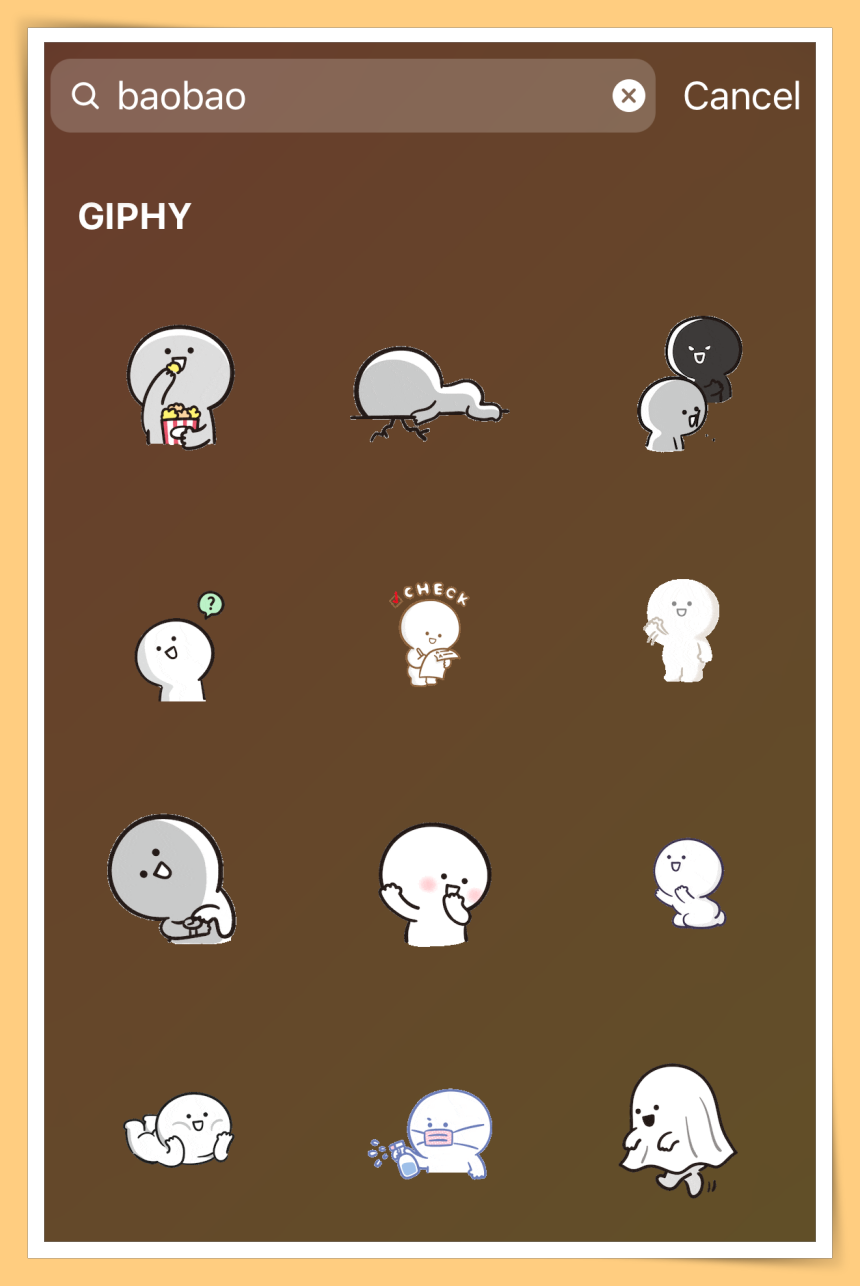Select the popcorn-eating sticker
Screen dimensions: 860x1286
point(179,387)
